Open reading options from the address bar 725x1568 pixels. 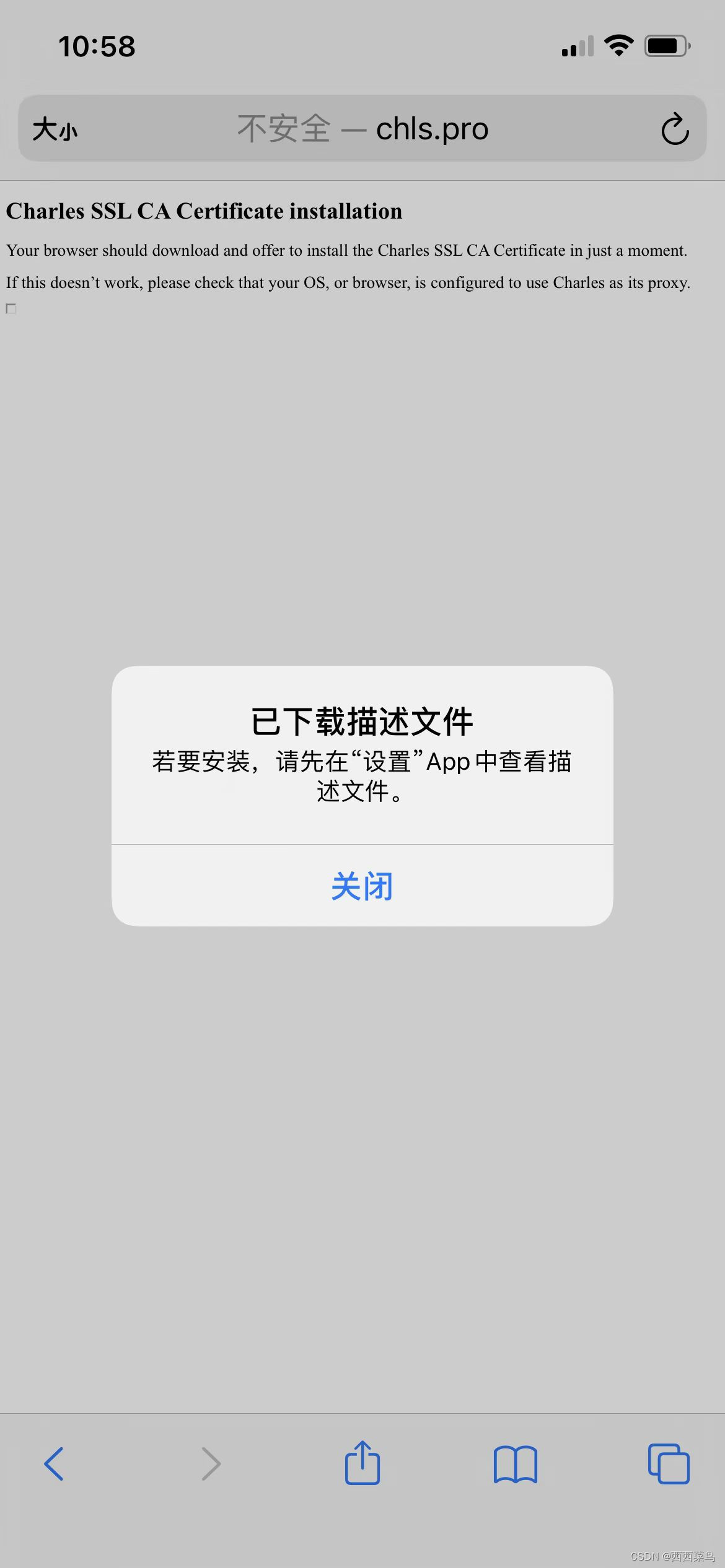[55, 129]
